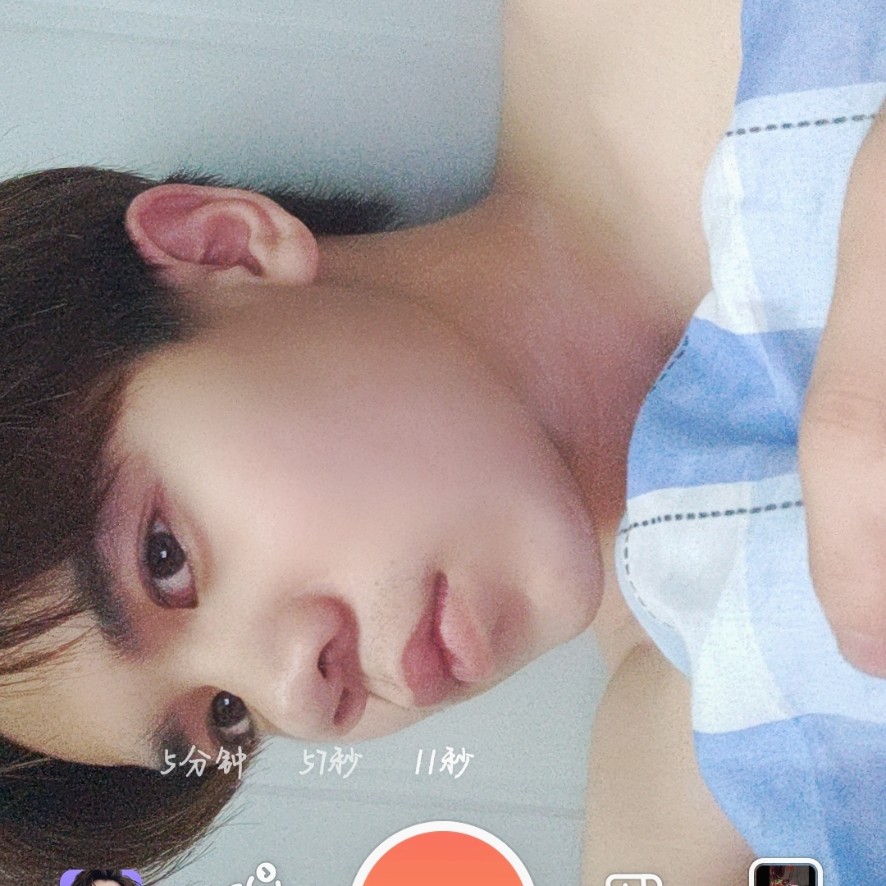Select the 57秒 recording duration
The width and height of the screenshot is (886, 886).
(x=330, y=763)
